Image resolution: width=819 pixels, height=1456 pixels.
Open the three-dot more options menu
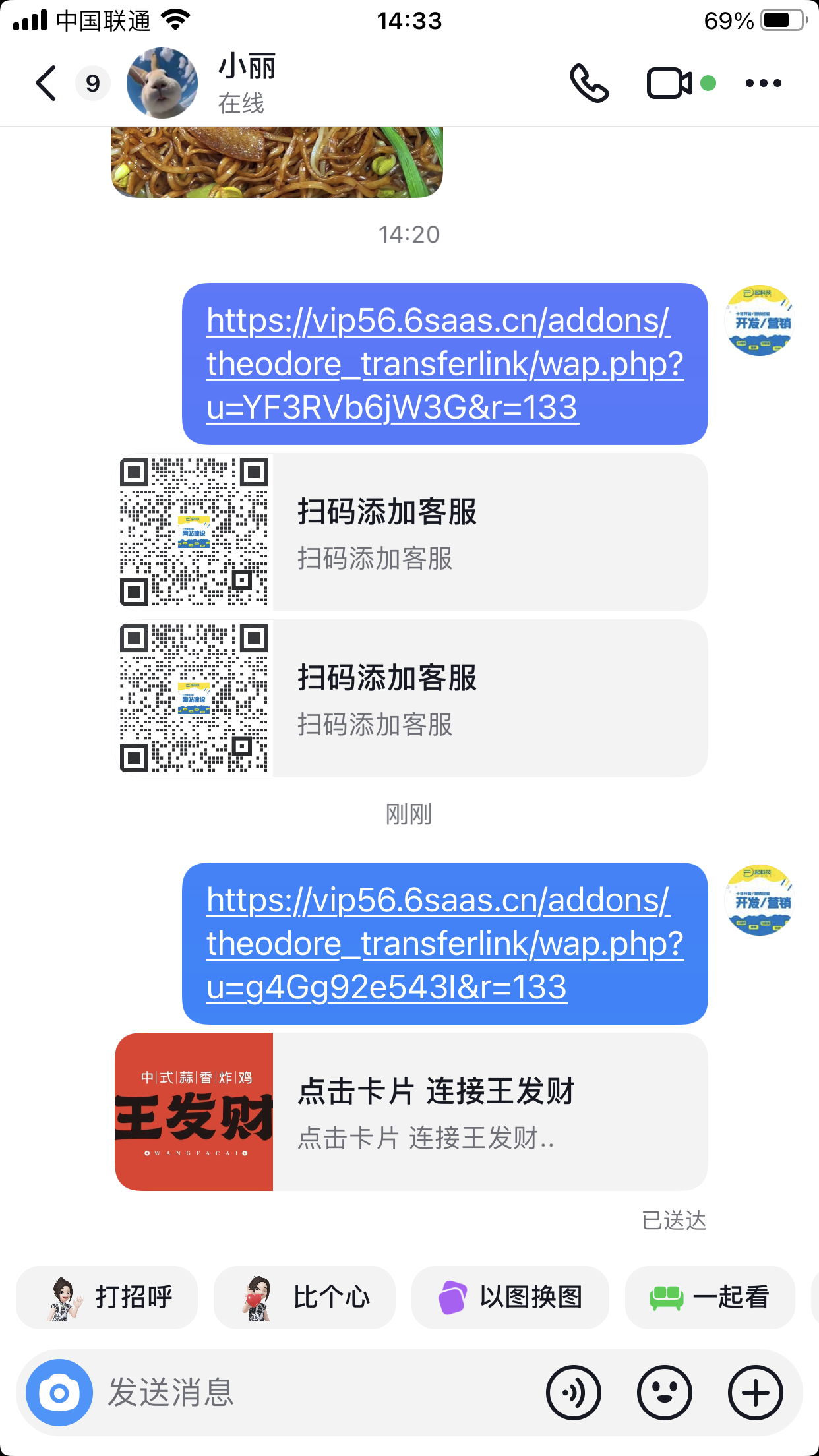(x=763, y=84)
